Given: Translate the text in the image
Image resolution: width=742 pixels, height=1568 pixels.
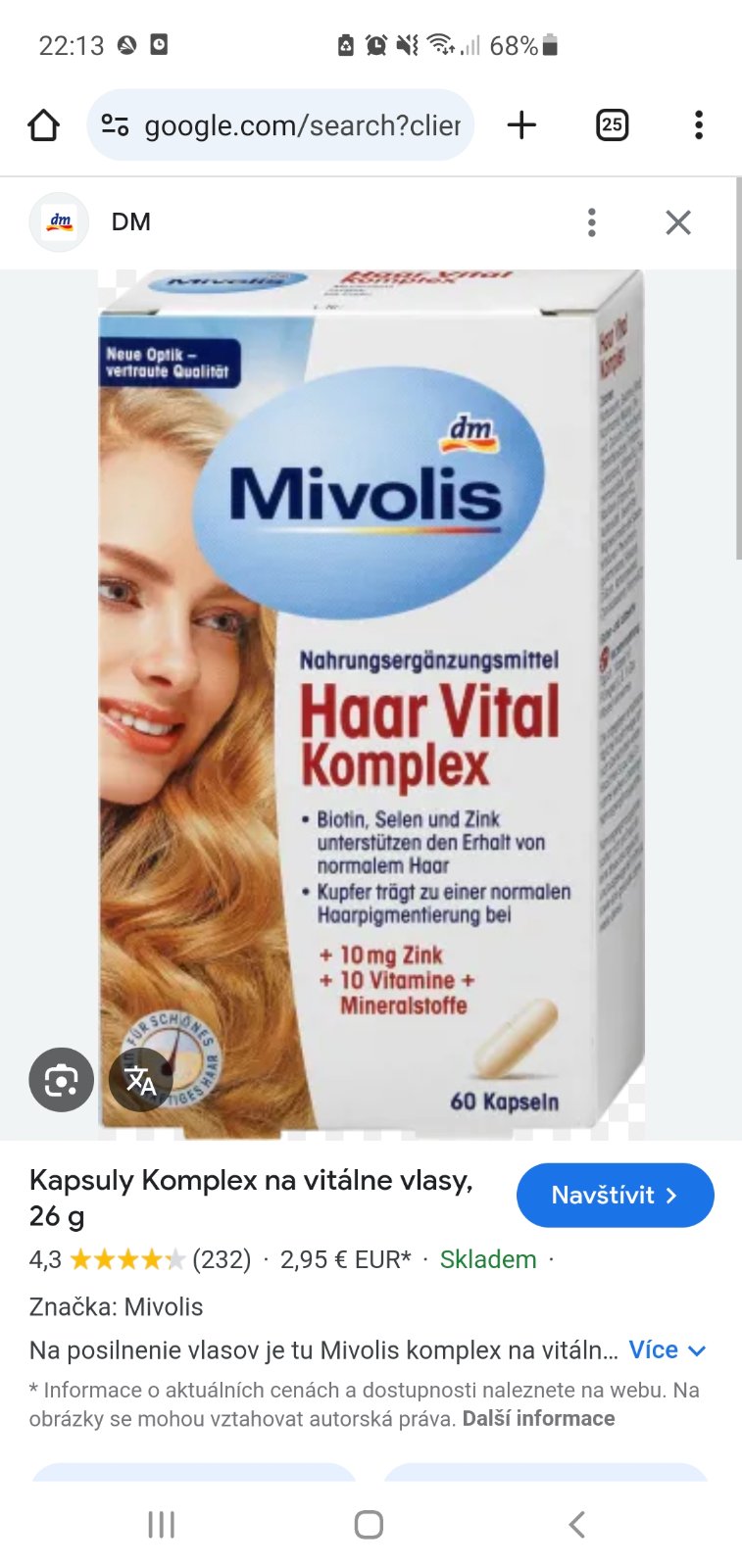Looking at the screenshot, I should tap(140, 1080).
